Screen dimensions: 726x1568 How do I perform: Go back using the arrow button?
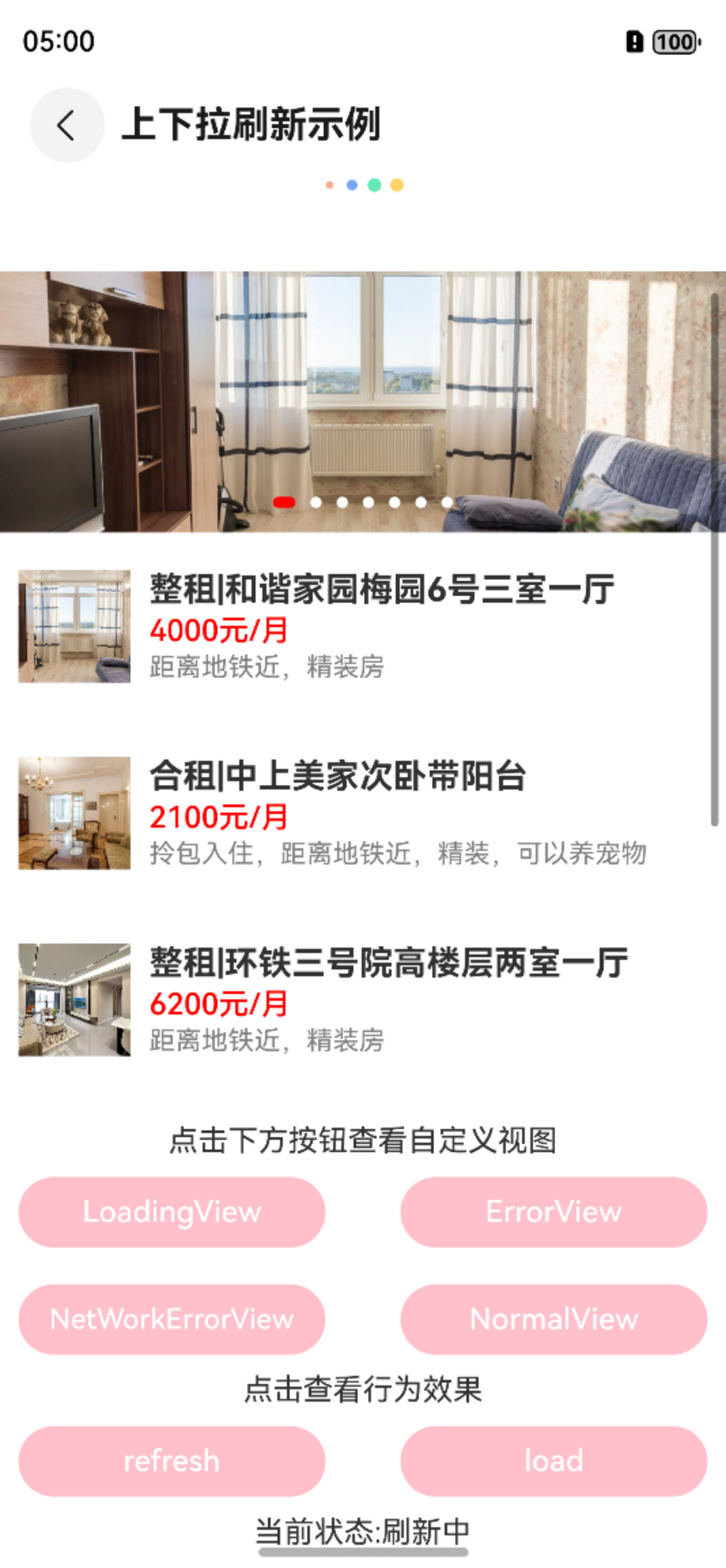(67, 125)
